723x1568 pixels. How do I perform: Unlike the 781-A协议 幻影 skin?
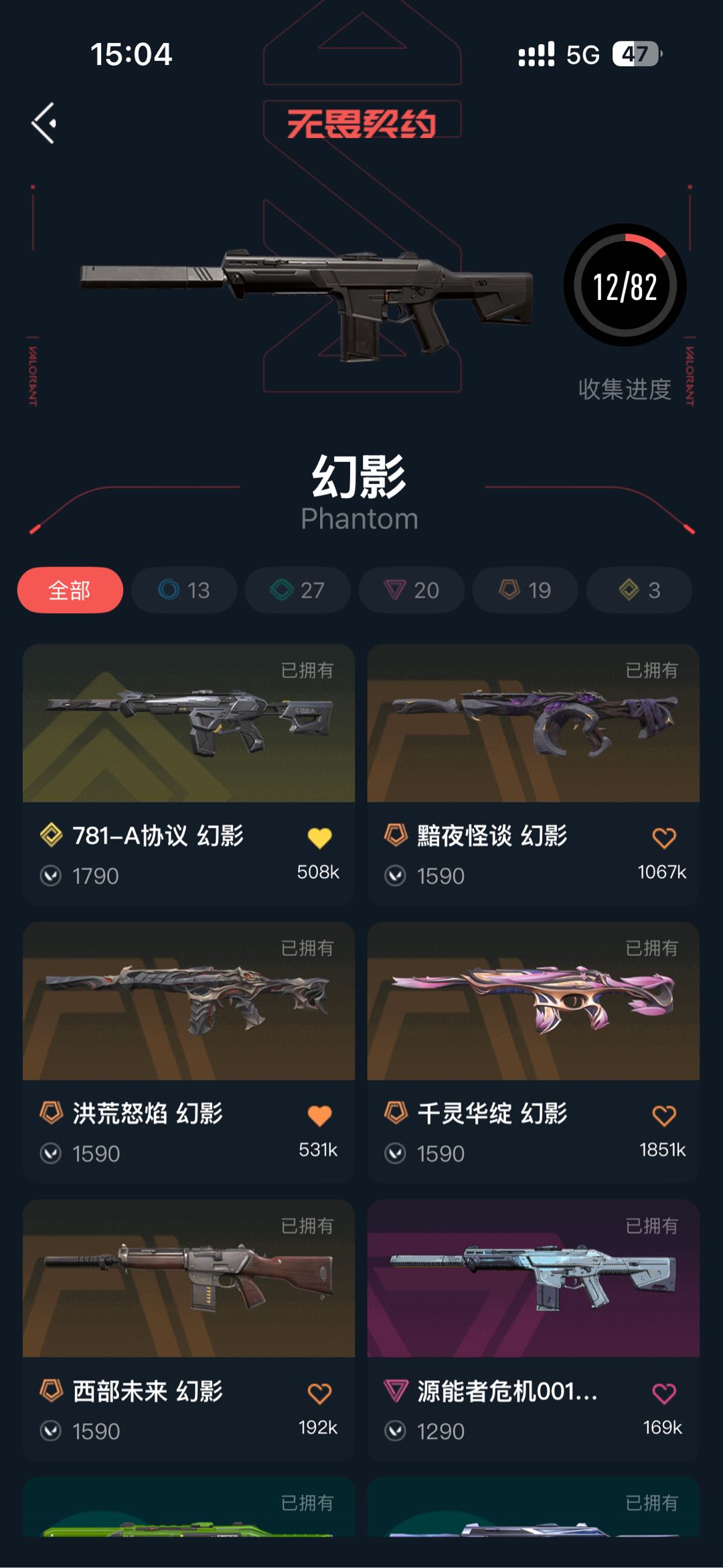[319, 838]
